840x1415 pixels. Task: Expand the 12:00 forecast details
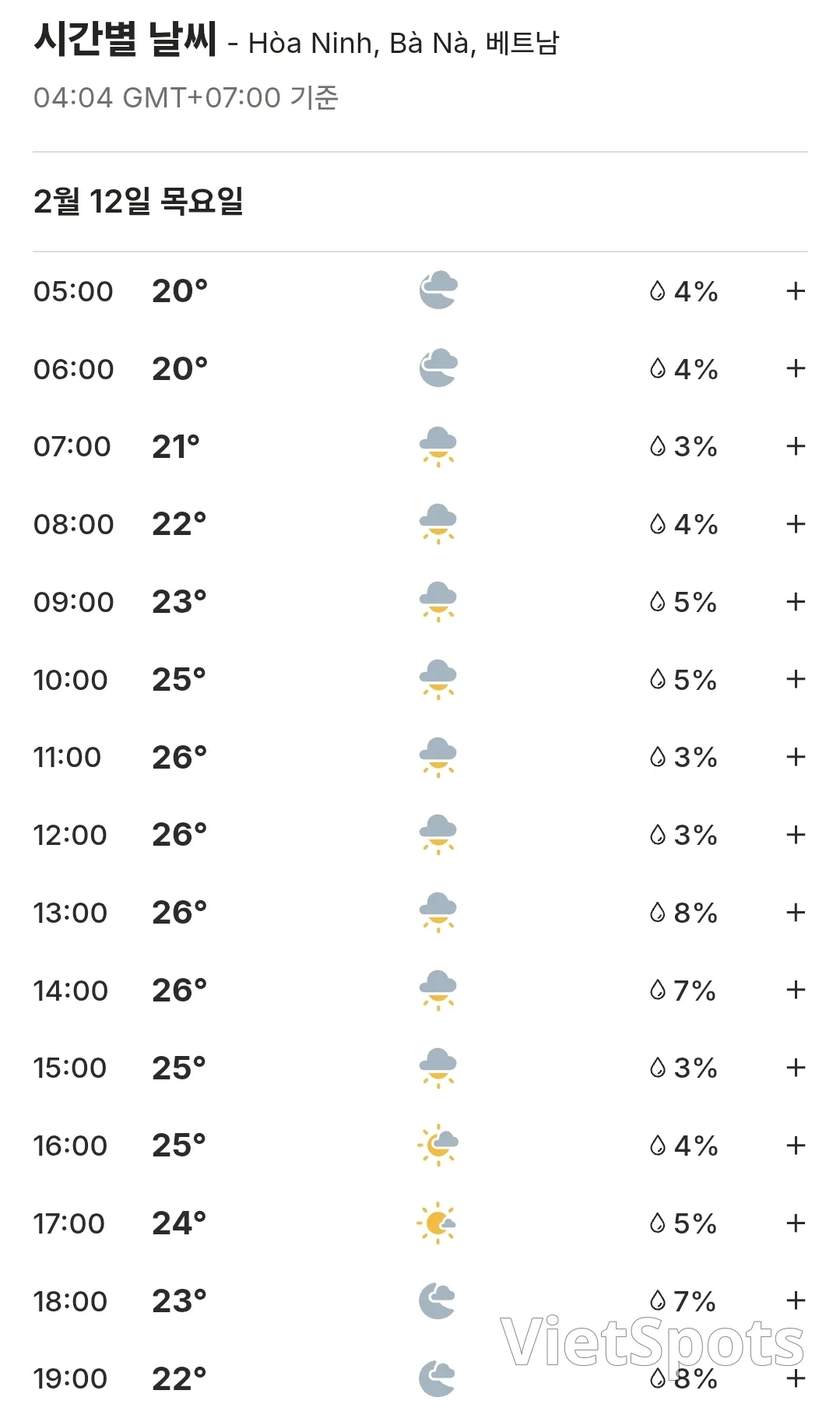(795, 835)
